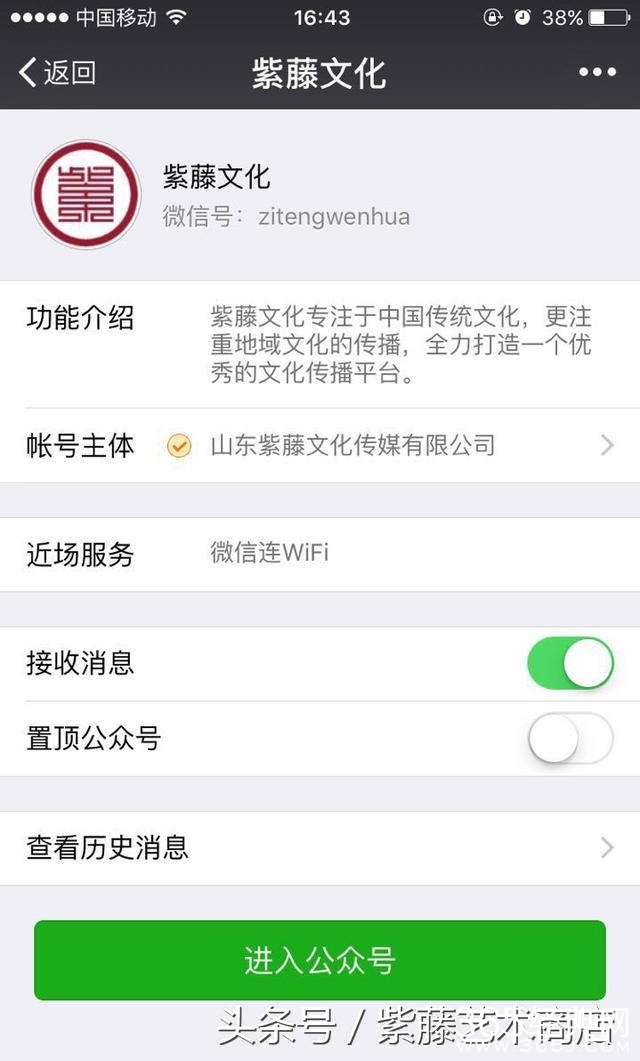Tap 进入公众号 green button
The width and height of the screenshot is (640, 1061).
[x=320, y=961]
